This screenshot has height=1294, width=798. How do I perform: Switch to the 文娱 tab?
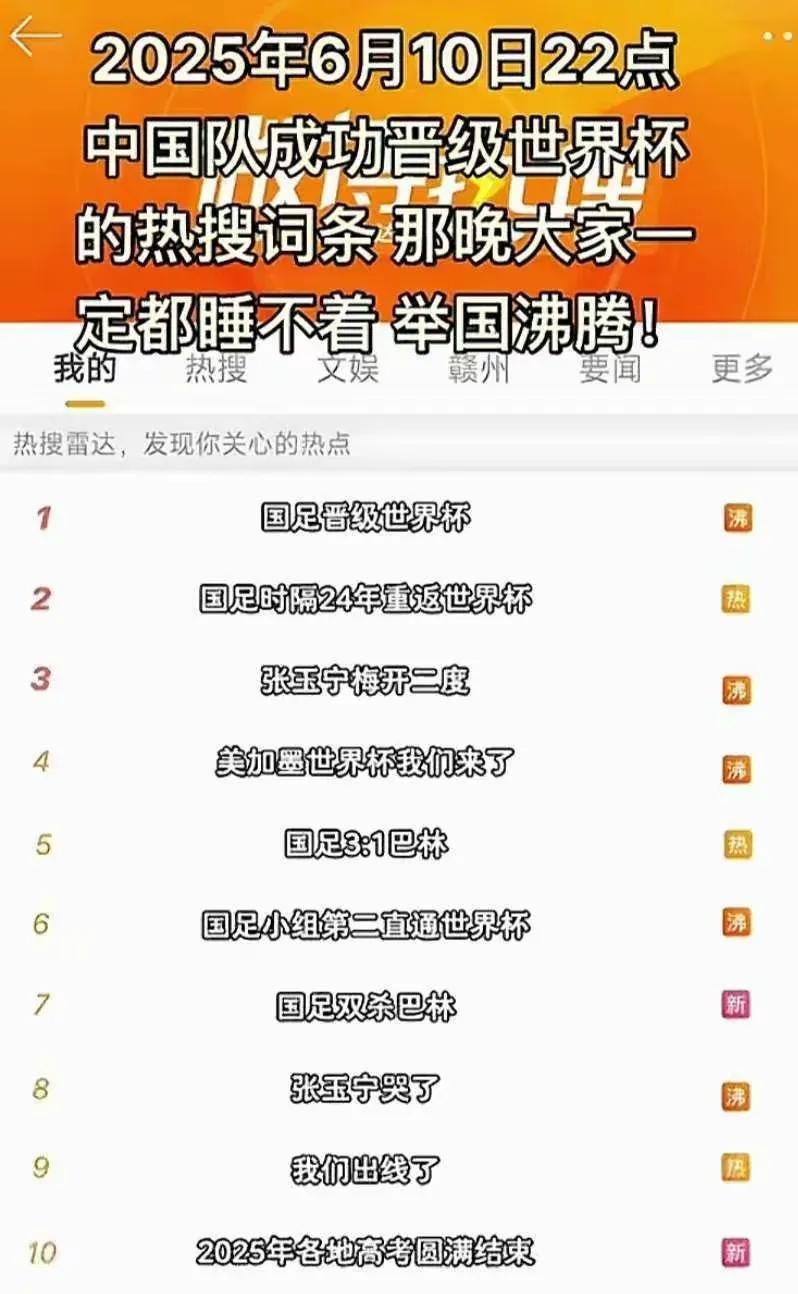click(348, 369)
